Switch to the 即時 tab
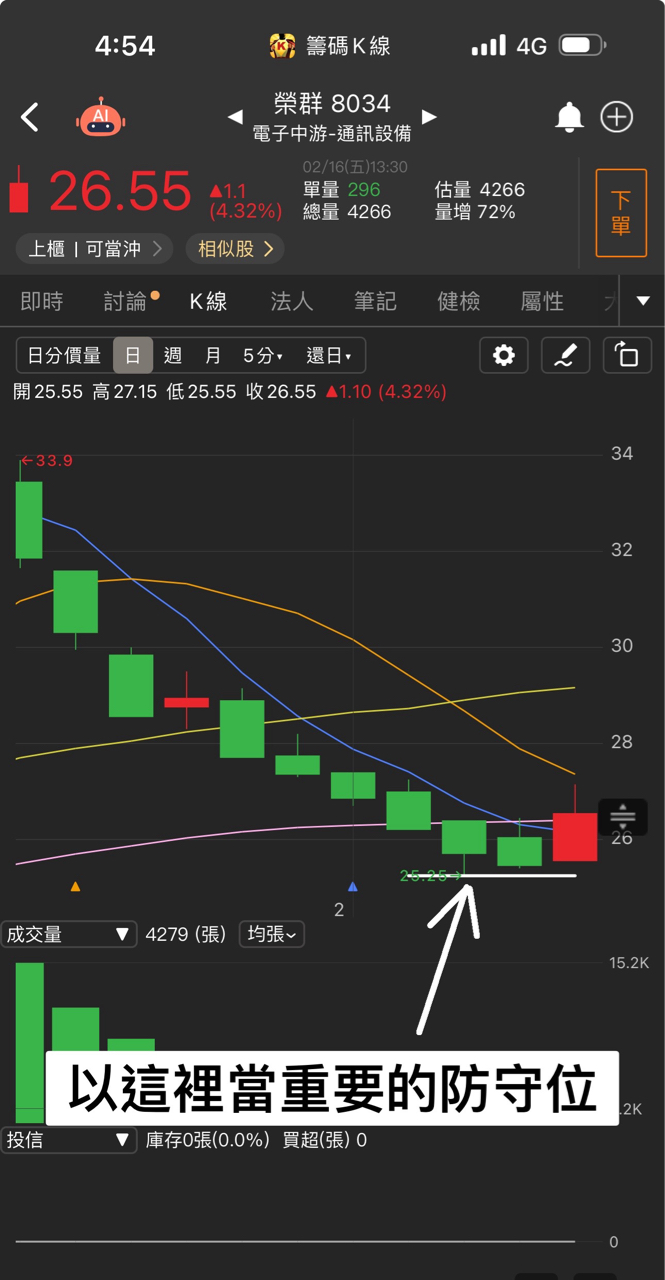665x1280 pixels. pos(41,301)
